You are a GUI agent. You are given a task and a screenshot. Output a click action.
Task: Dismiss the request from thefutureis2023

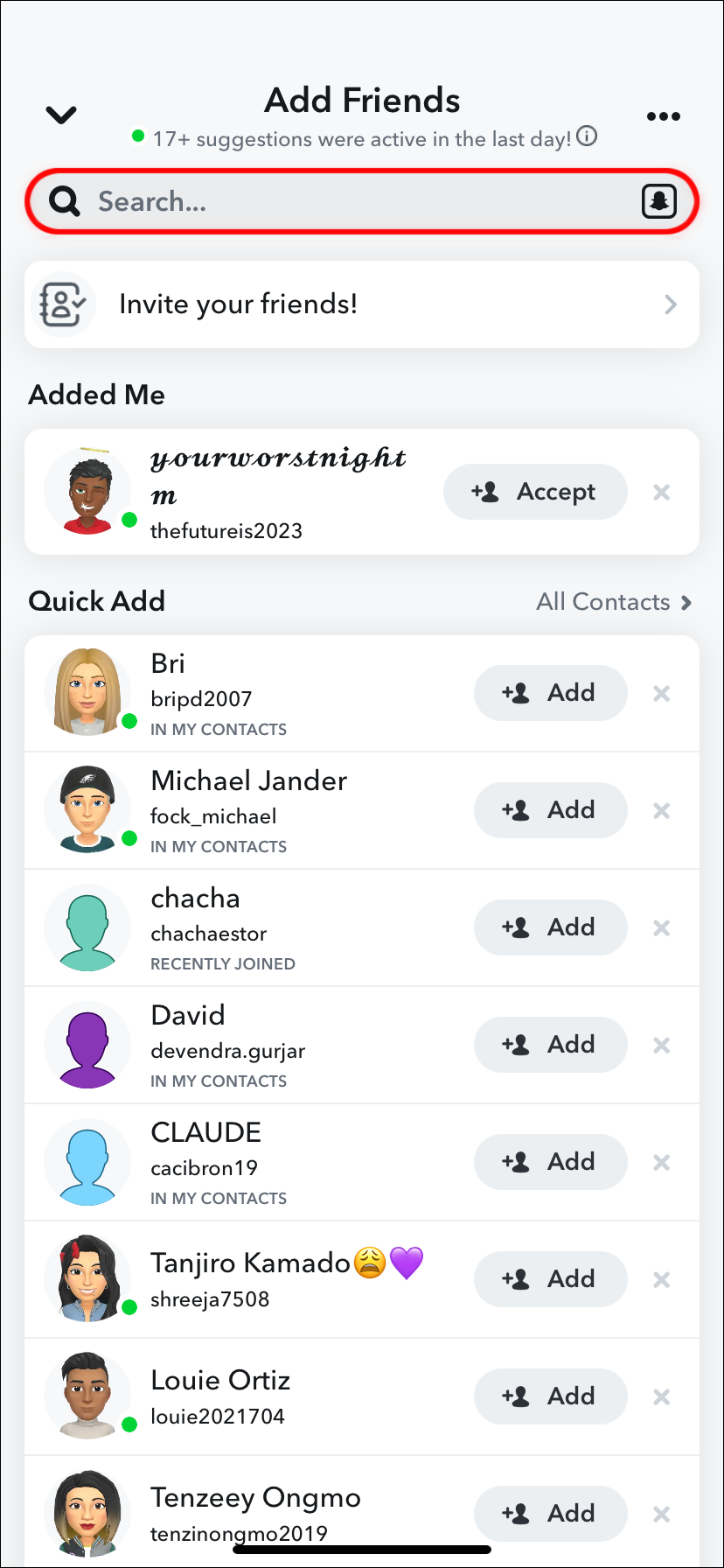pos(662,493)
